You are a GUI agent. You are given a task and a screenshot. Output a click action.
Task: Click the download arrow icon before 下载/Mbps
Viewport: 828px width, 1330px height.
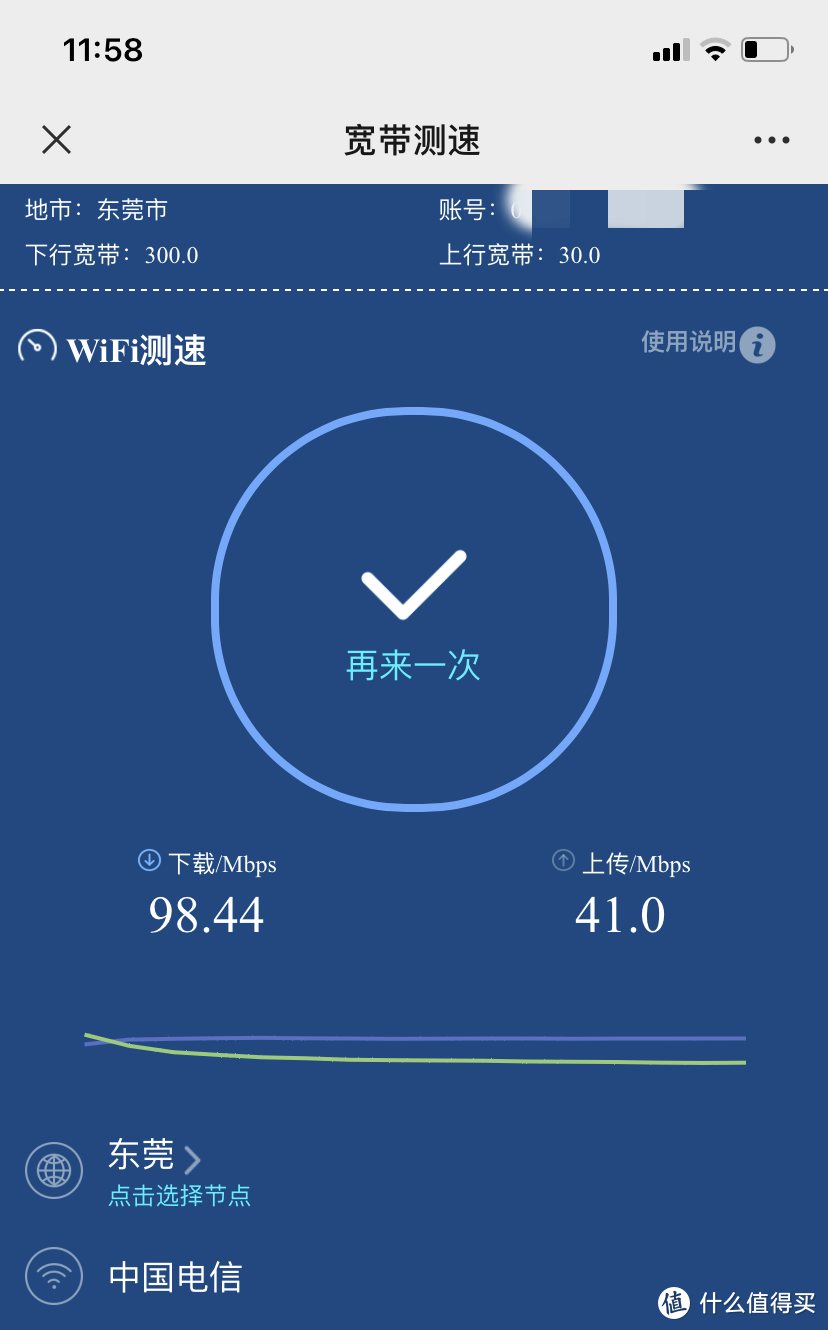(149, 863)
